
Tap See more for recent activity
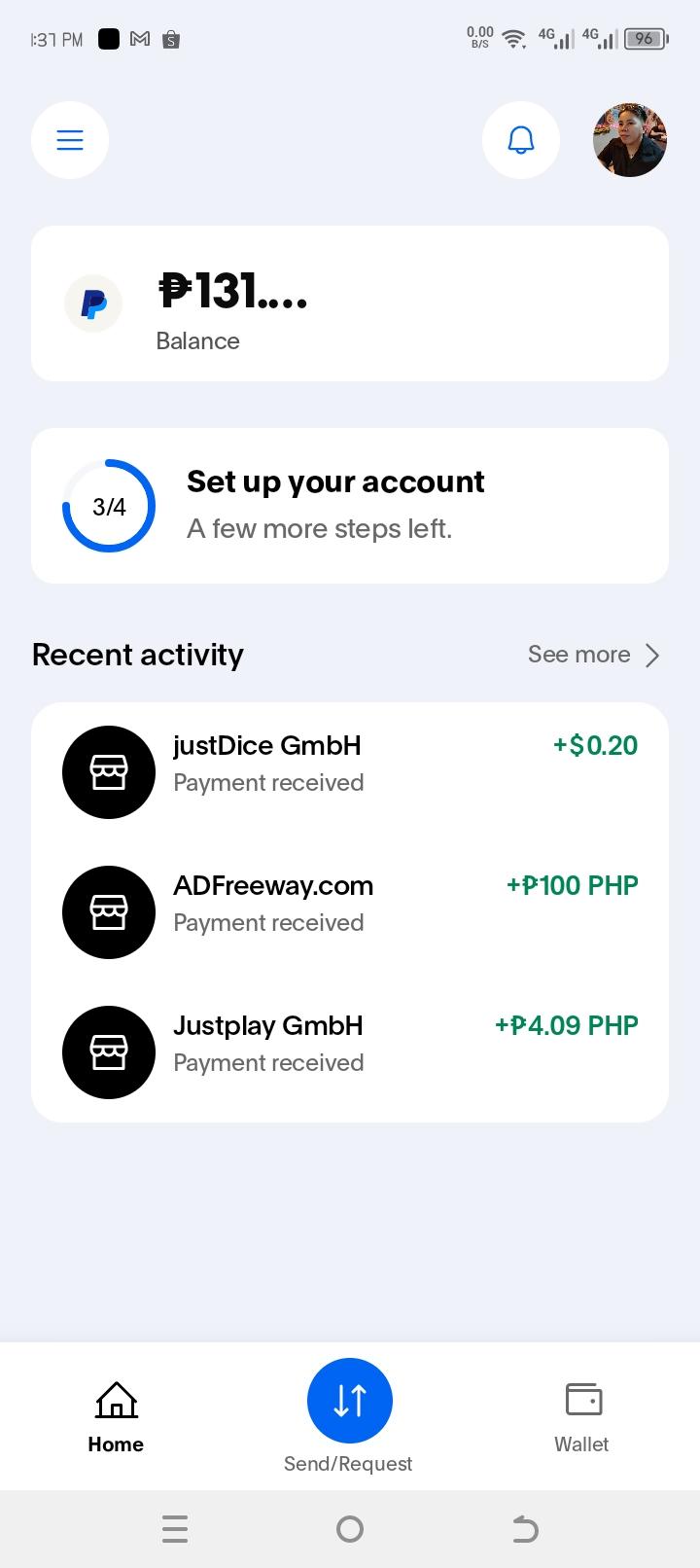pyautogui.click(x=593, y=655)
